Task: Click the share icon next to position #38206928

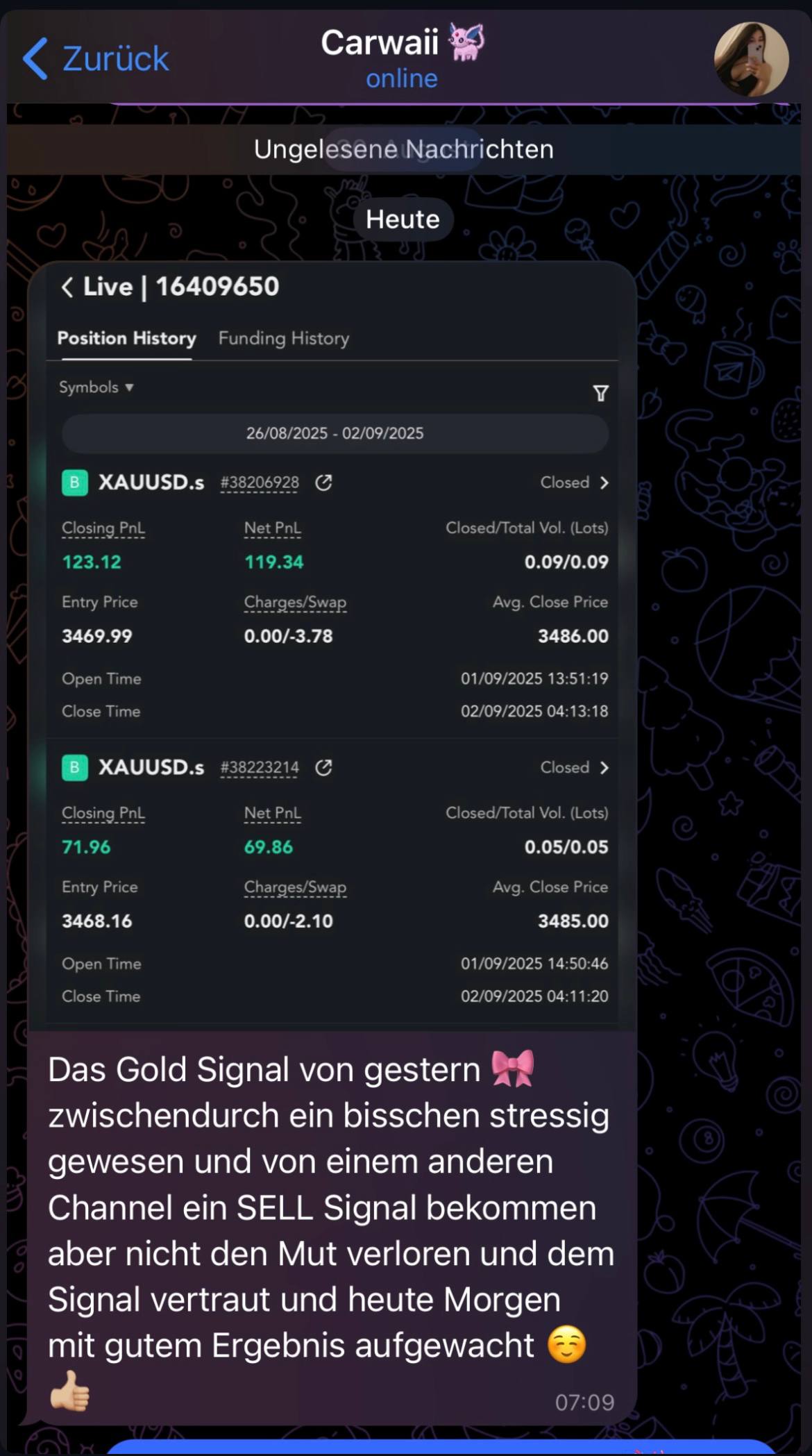Action: 323,482
